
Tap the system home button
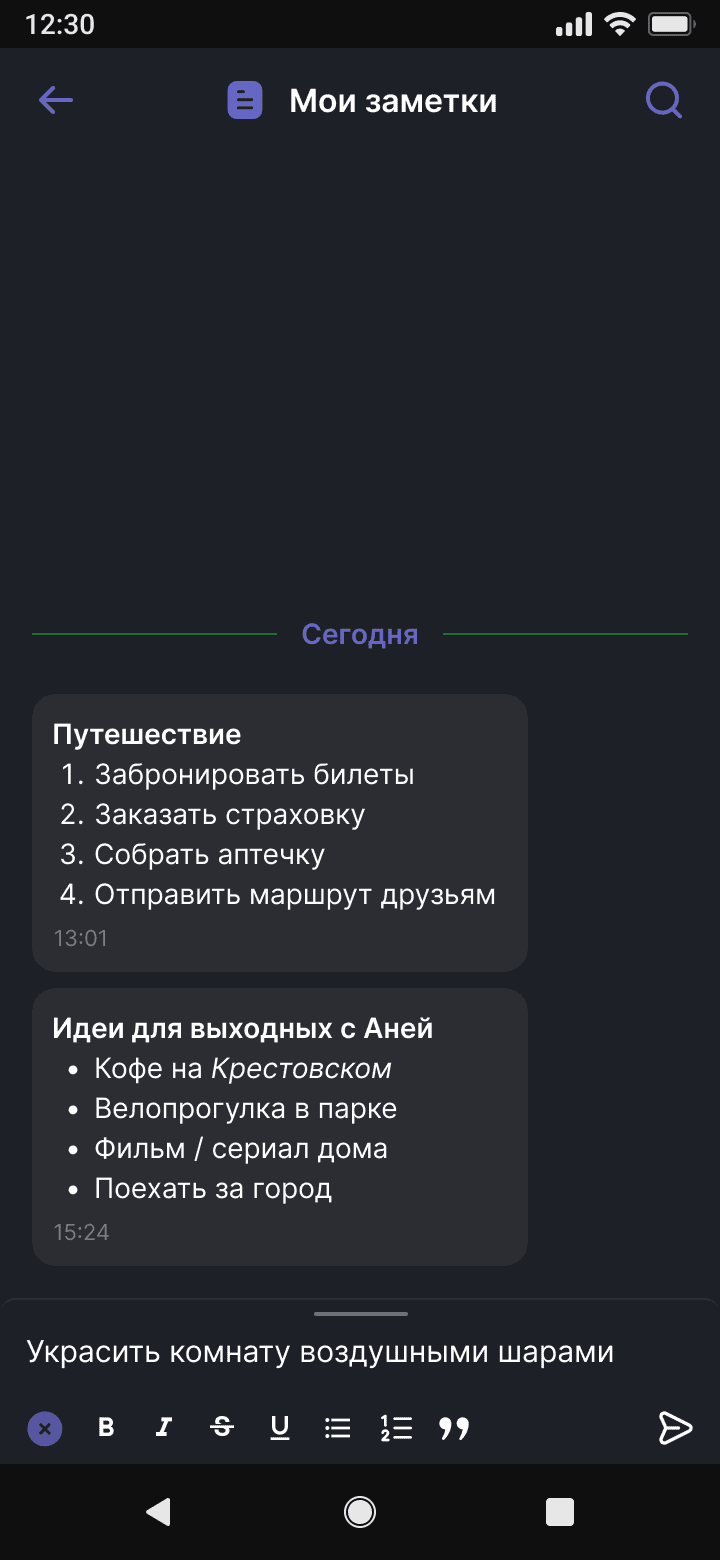point(360,1512)
